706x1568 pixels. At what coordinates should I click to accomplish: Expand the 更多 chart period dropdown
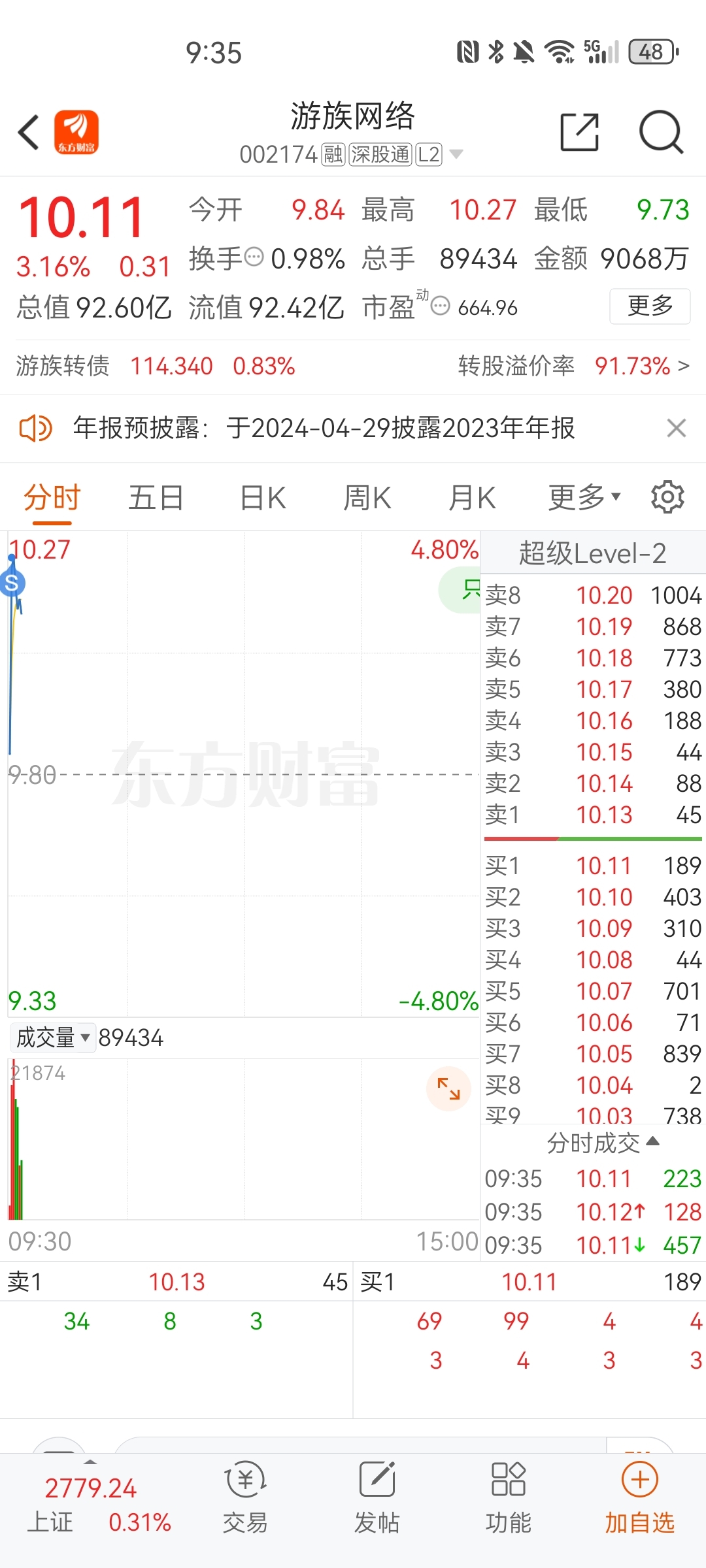584,498
